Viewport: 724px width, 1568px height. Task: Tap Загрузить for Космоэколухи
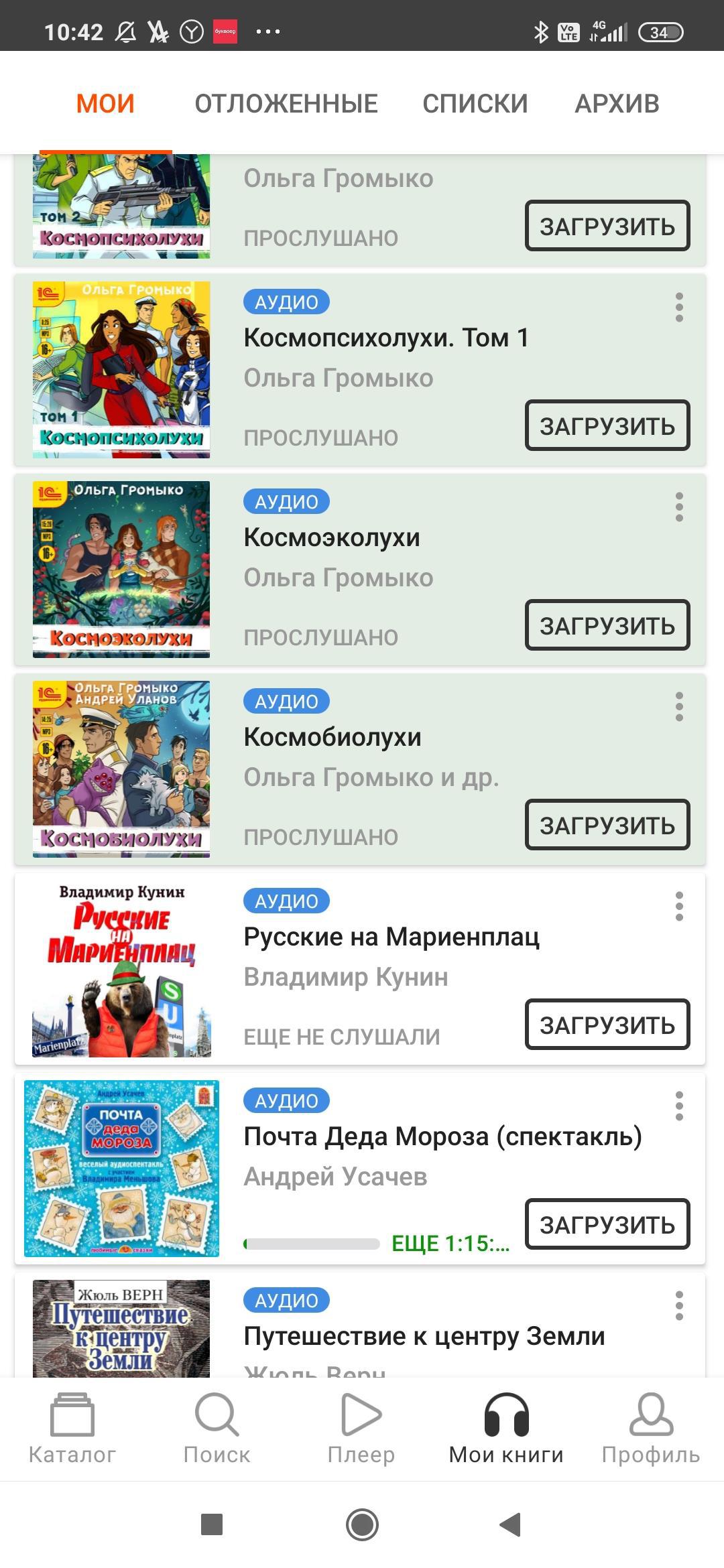tap(607, 625)
